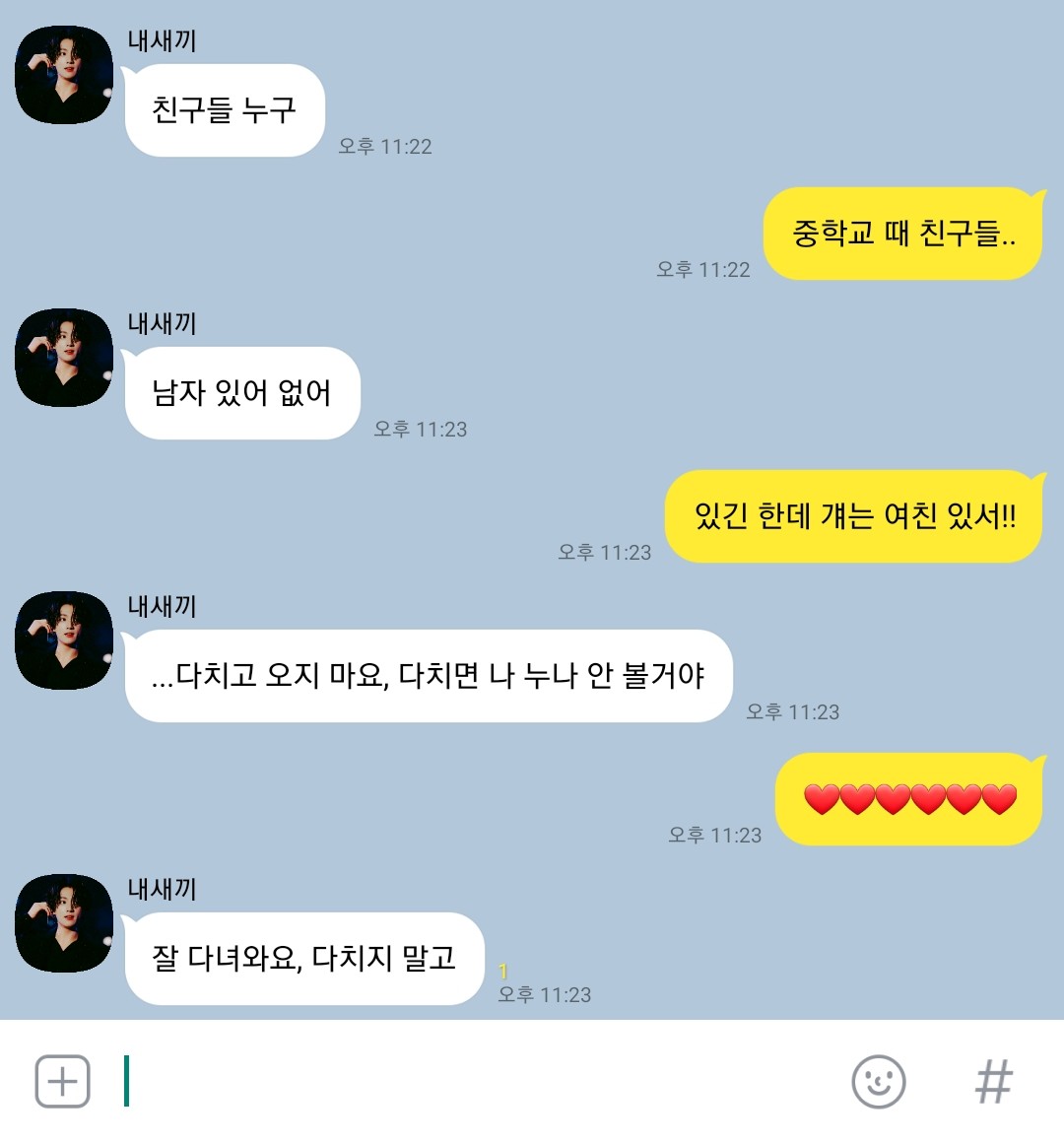Tap avatar beside "잘 다녀와요, 다치지 말고"
Viewport: 1064px width, 1144px height.
click(64, 923)
